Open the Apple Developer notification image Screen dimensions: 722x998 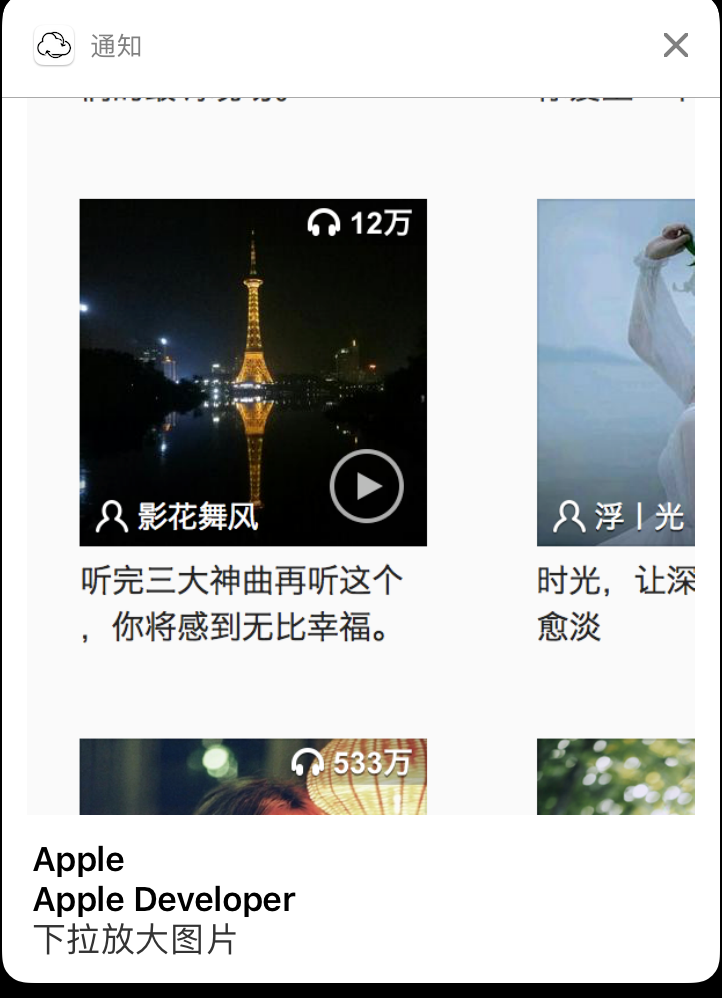tap(360, 455)
